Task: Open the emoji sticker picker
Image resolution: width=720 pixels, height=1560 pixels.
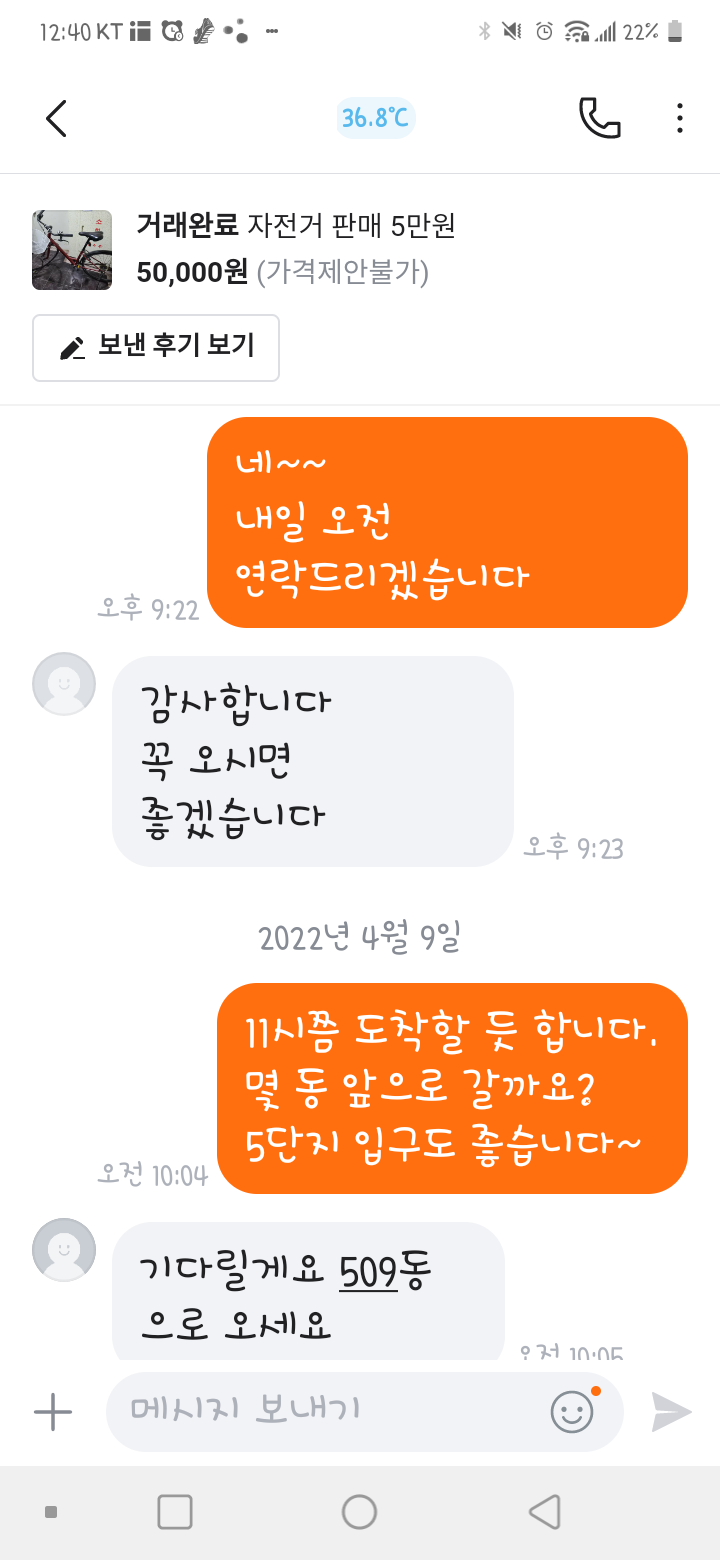Action: 572,1411
